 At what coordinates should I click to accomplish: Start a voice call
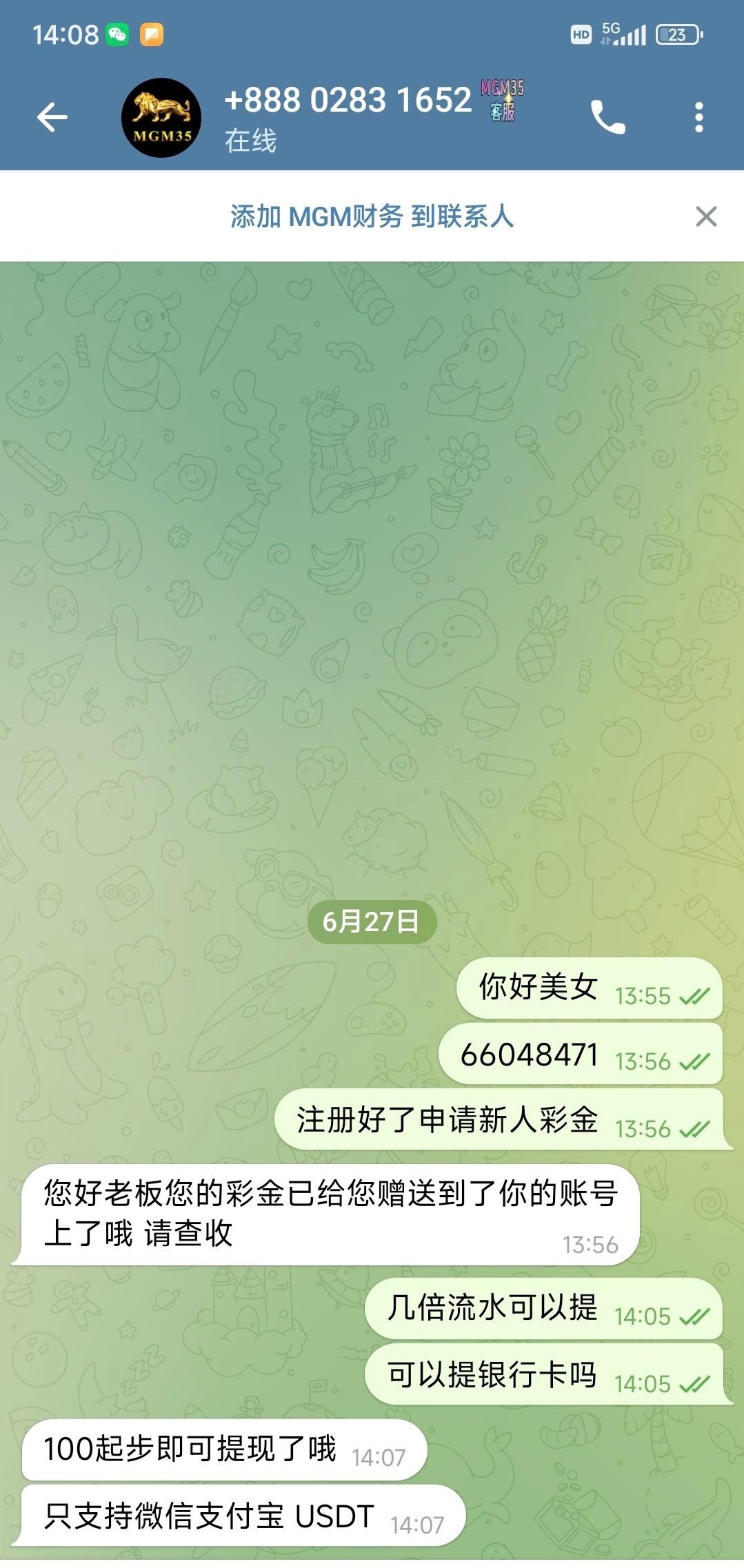point(607,117)
